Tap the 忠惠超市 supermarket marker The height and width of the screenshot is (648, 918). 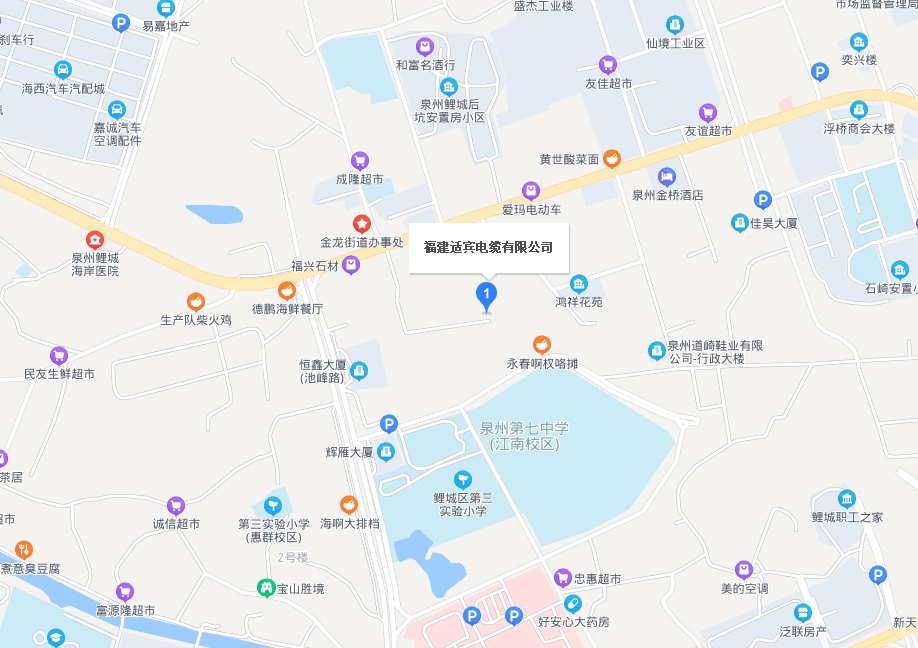click(x=562, y=578)
